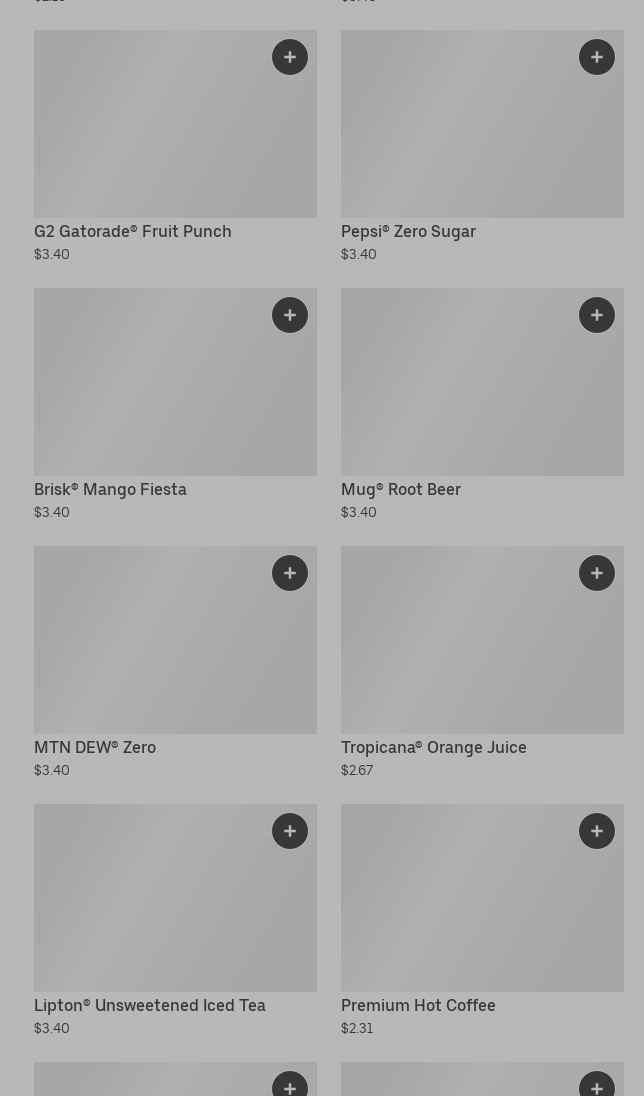Add MTN DEW Zero to order
Image resolution: width=644 pixels, height=1096 pixels.
290,573
